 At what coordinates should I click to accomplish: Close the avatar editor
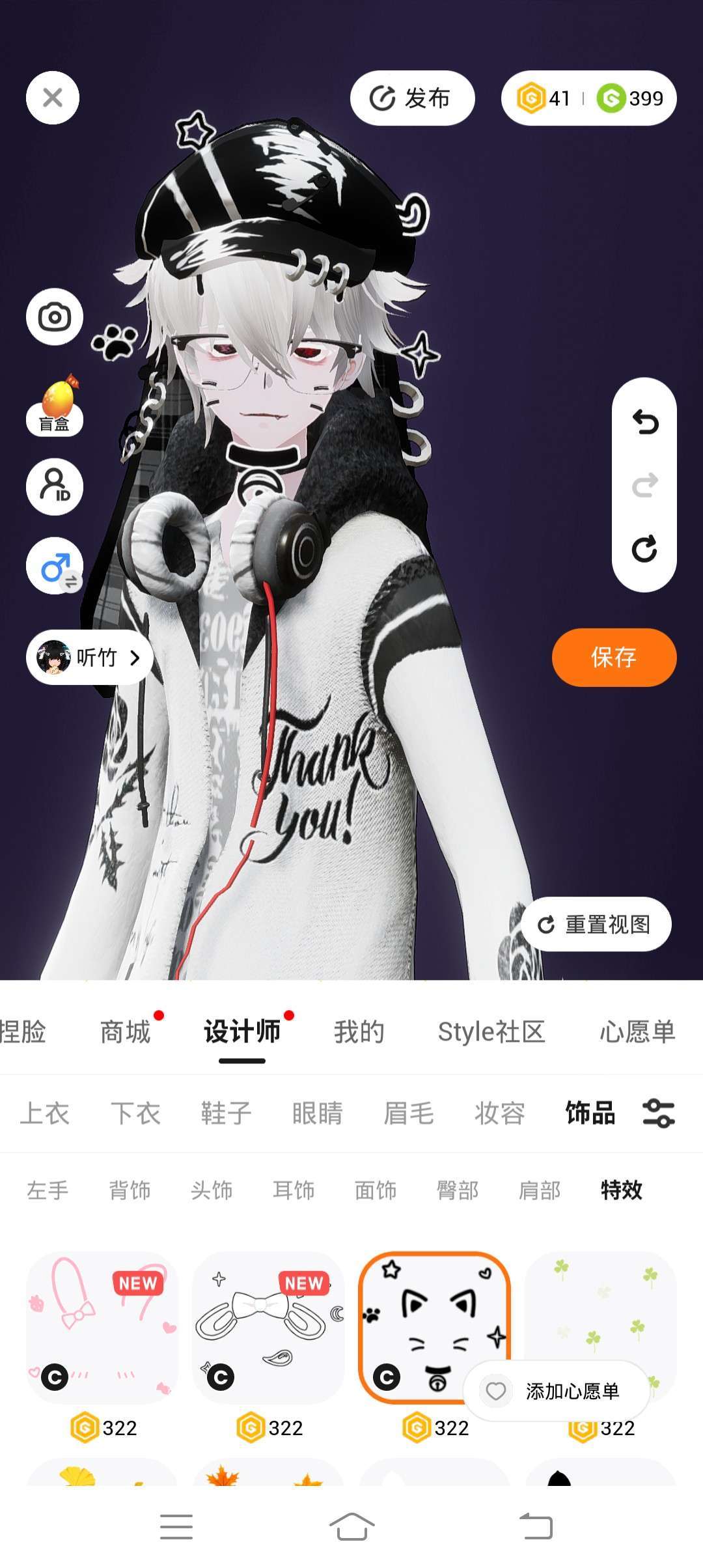click(53, 98)
